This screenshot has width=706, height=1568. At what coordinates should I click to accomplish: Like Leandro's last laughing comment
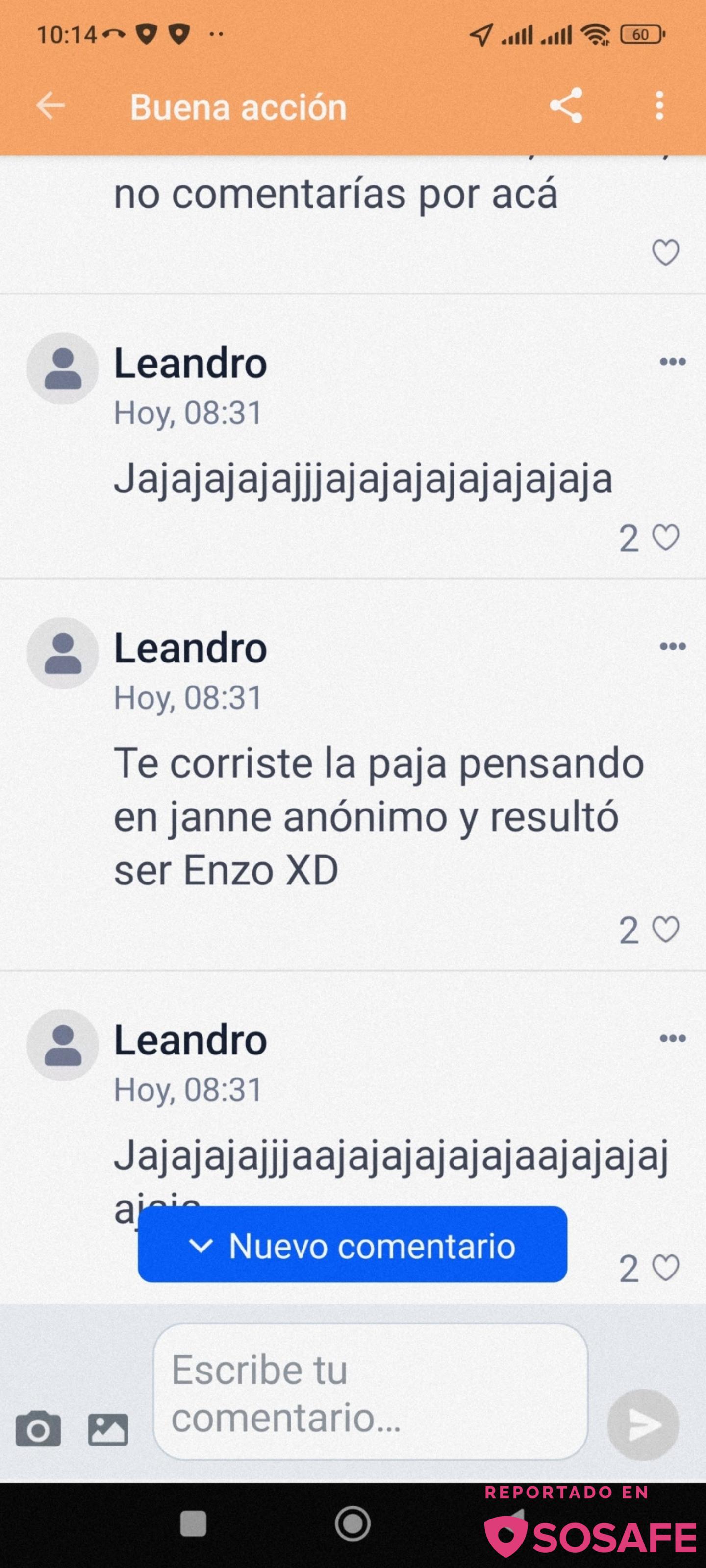point(665,1268)
